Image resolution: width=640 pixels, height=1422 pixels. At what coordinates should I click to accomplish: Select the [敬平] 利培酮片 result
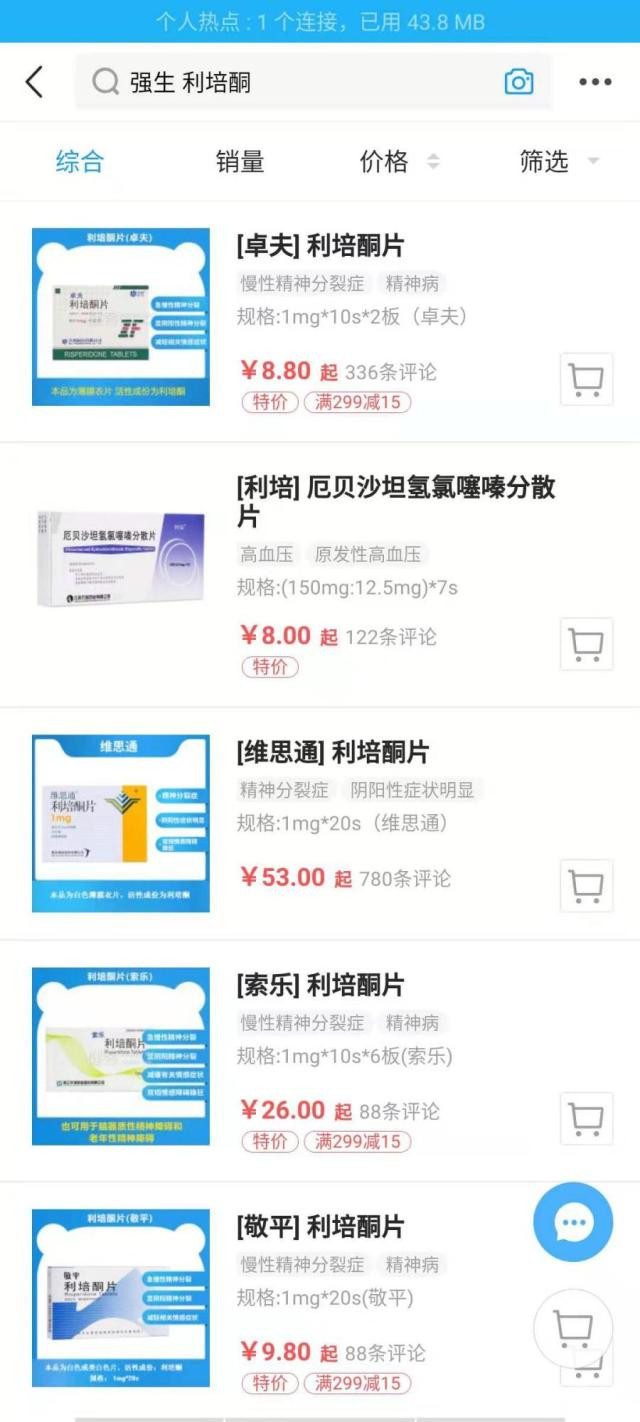(x=320, y=1227)
